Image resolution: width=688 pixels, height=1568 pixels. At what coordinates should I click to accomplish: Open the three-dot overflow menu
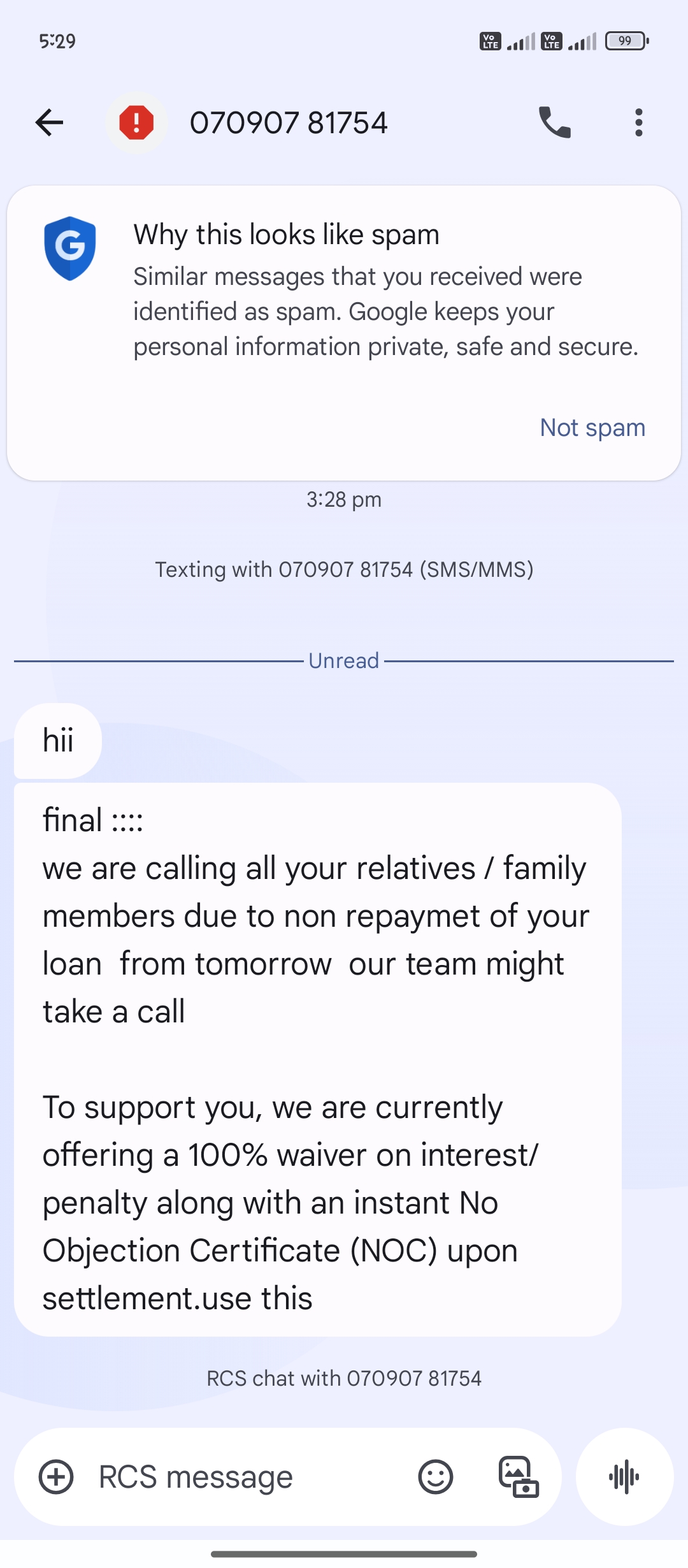click(638, 122)
